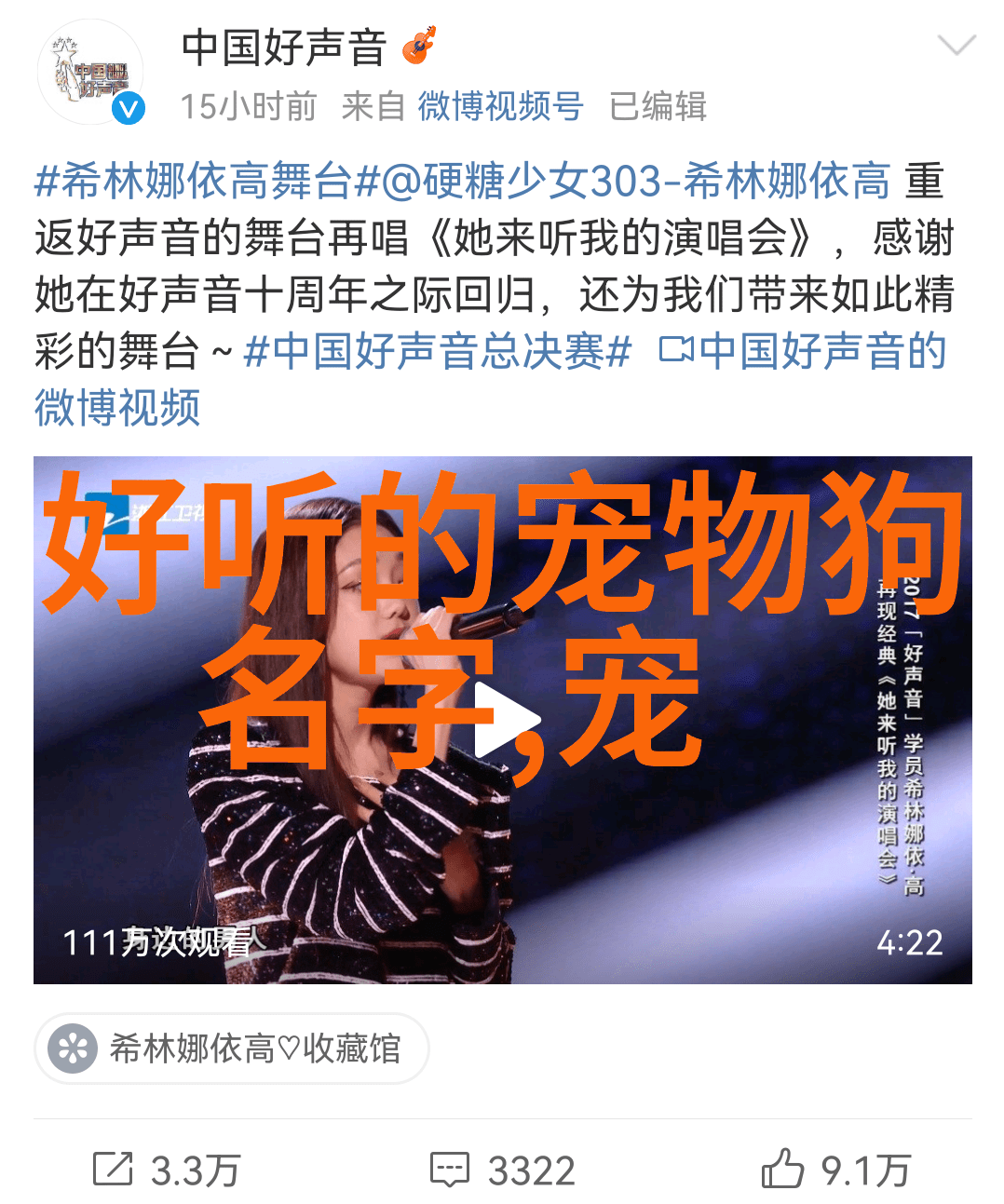This screenshot has width=1004, height=1204.
Task: Open the 中国好声音 account name
Action: [283, 47]
